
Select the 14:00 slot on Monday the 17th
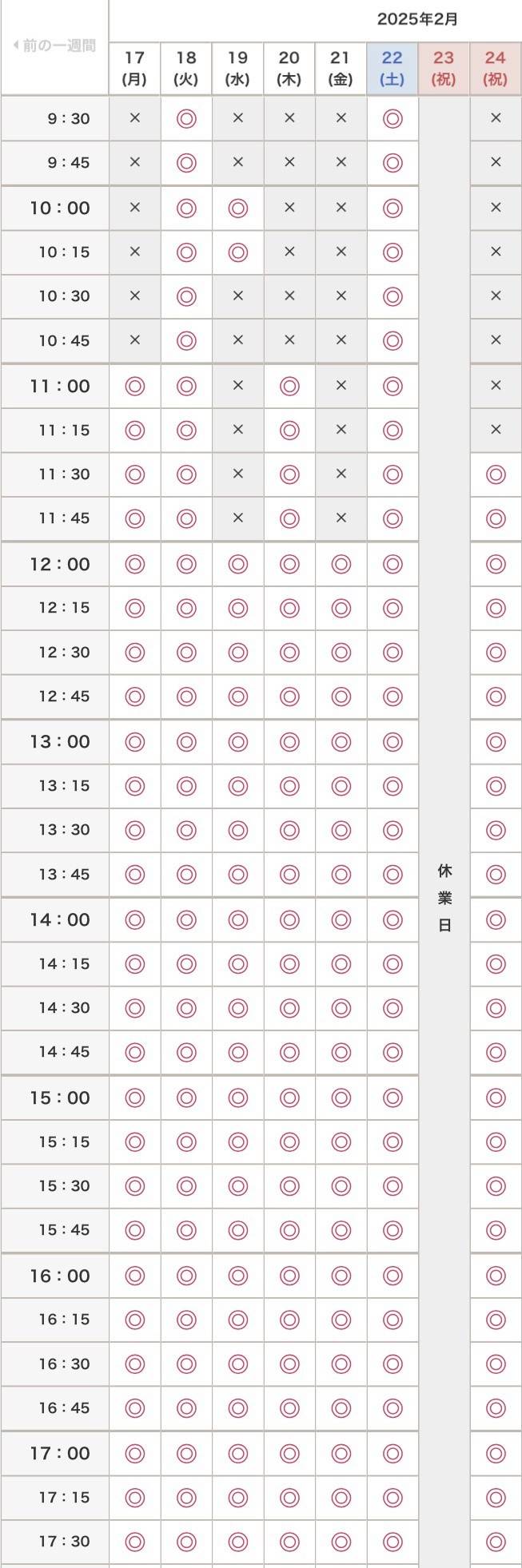tap(134, 920)
